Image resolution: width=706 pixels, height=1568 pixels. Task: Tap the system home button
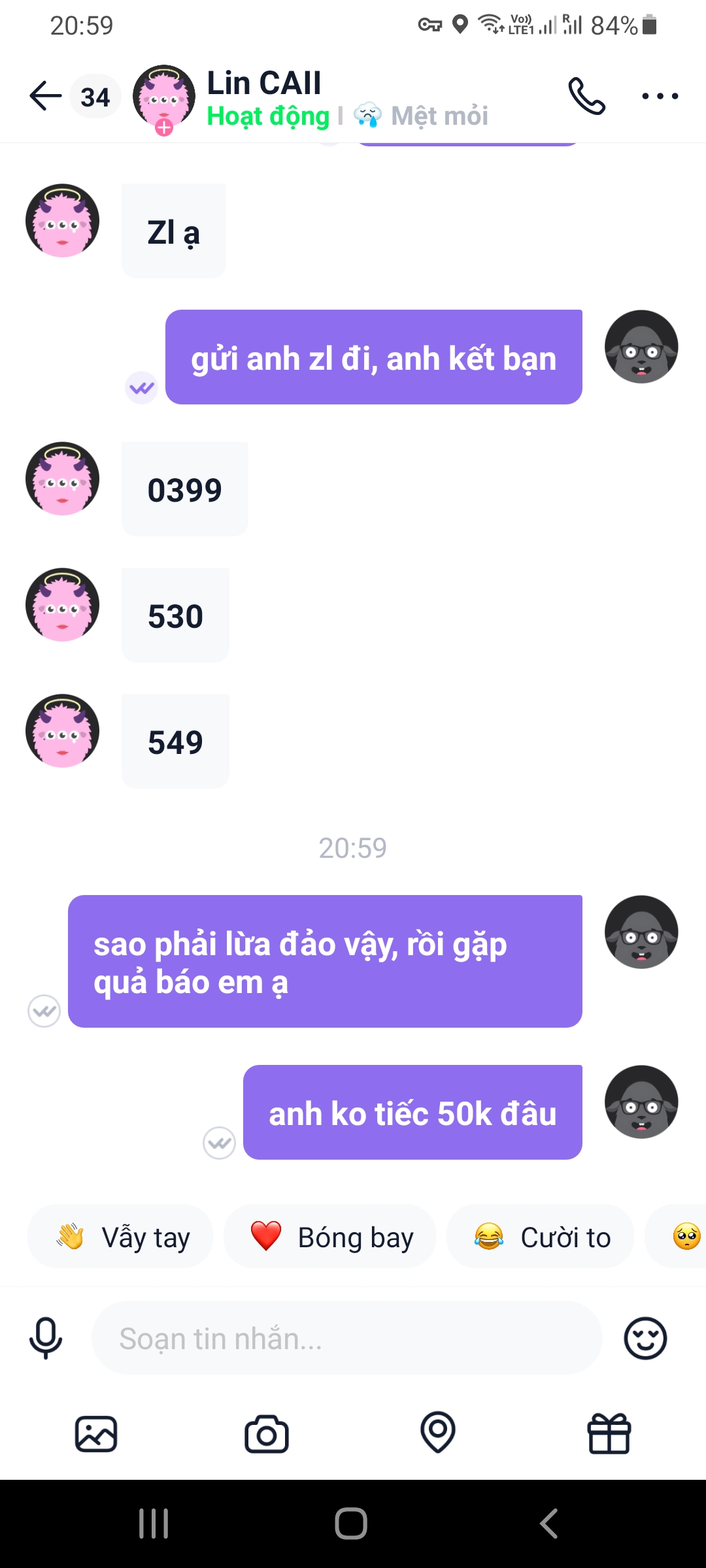(x=351, y=1524)
